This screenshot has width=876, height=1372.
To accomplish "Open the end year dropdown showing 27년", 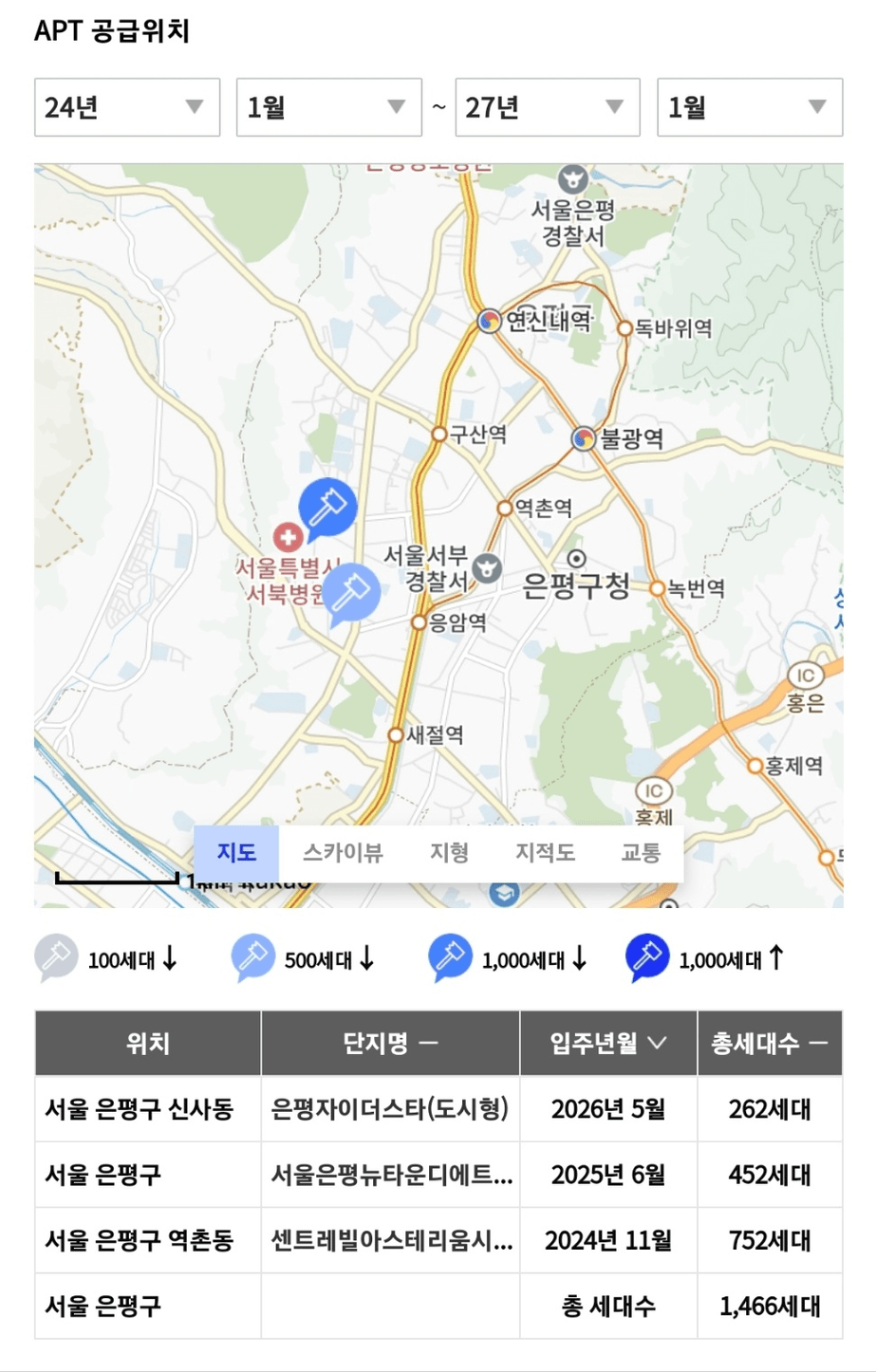I will tap(548, 107).
